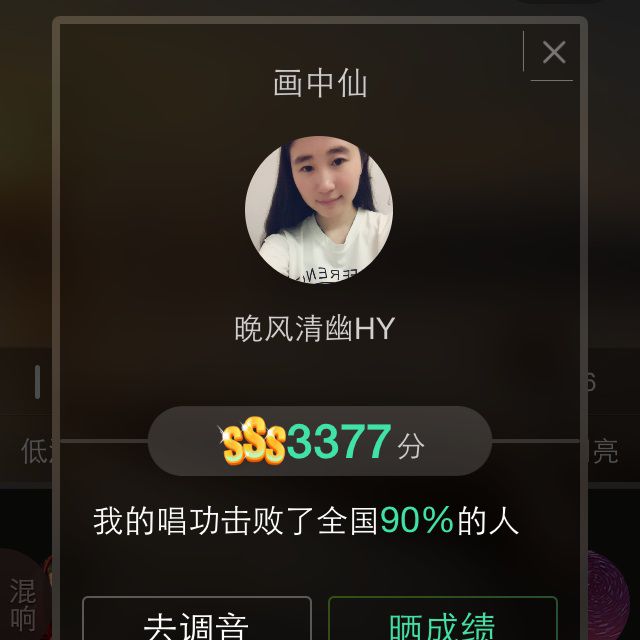
Task: Tap the 去调音 button
Action: point(196,622)
